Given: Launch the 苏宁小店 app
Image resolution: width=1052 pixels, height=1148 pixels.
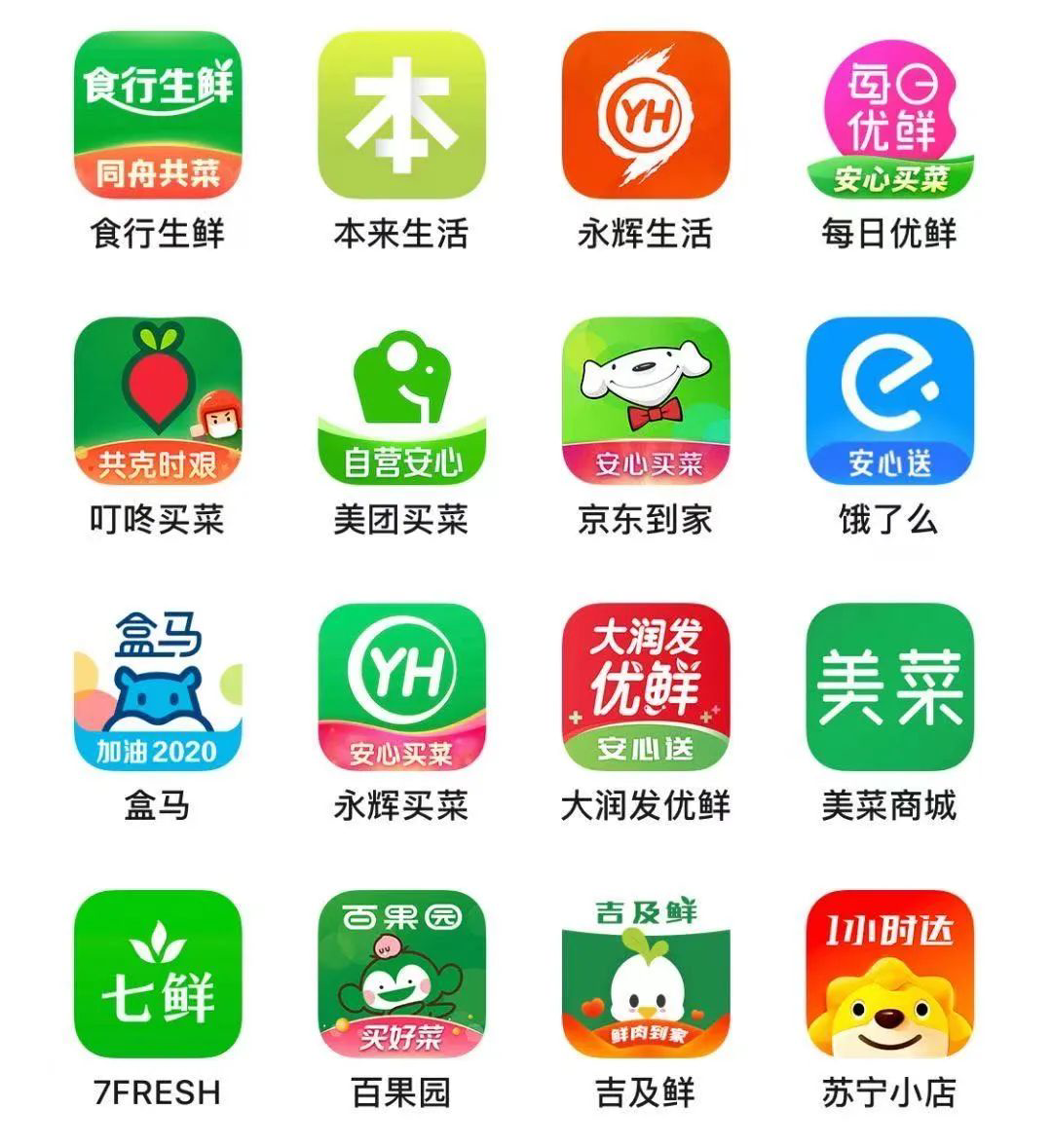Looking at the screenshot, I should (x=889, y=974).
